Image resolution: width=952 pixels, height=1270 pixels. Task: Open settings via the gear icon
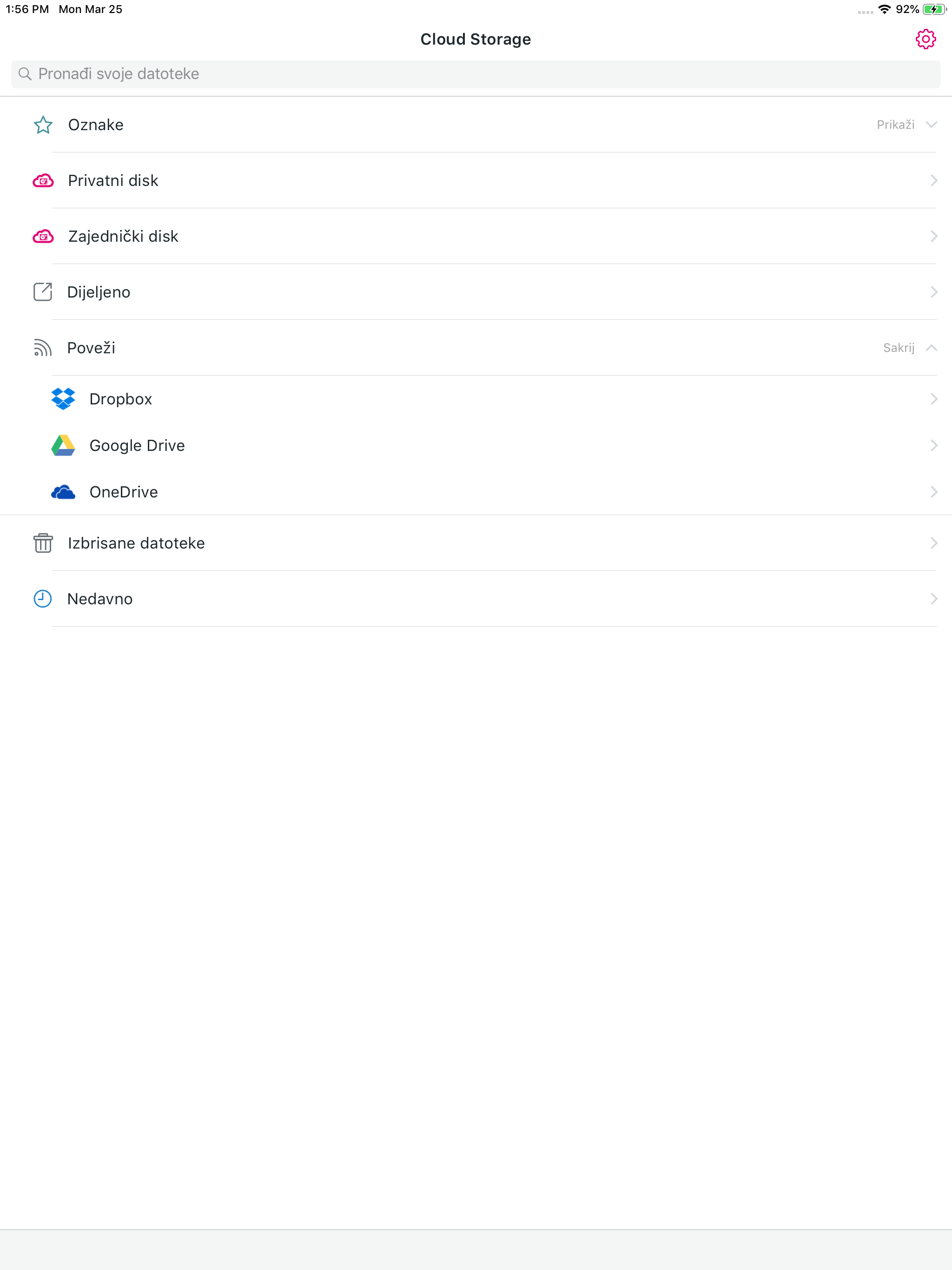(926, 39)
